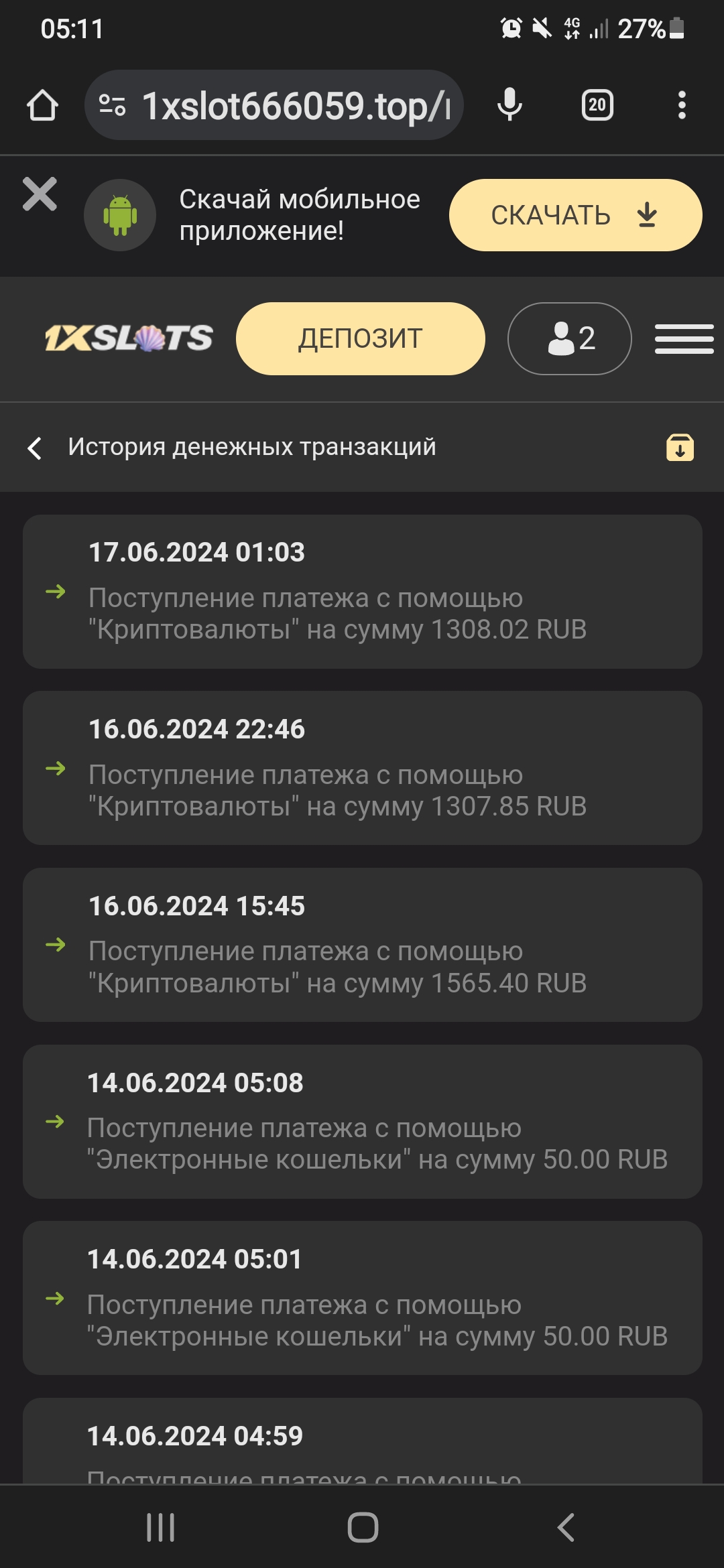This screenshot has width=724, height=1568.
Task: Open the browser overflow menu
Action: 682,105
